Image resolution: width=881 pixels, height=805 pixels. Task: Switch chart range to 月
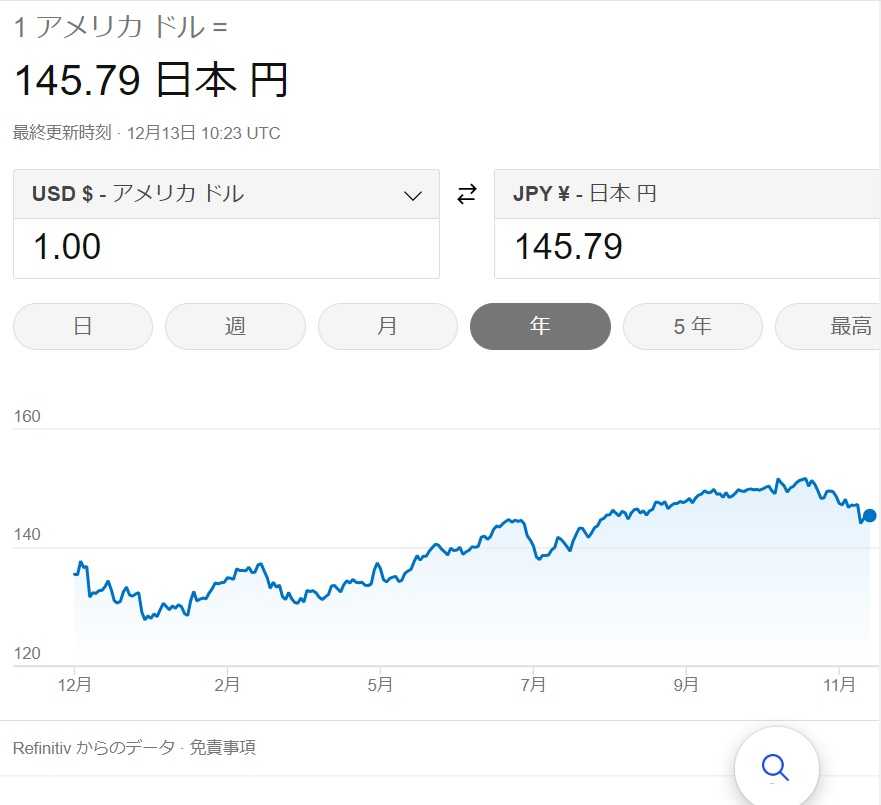coord(388,326)
